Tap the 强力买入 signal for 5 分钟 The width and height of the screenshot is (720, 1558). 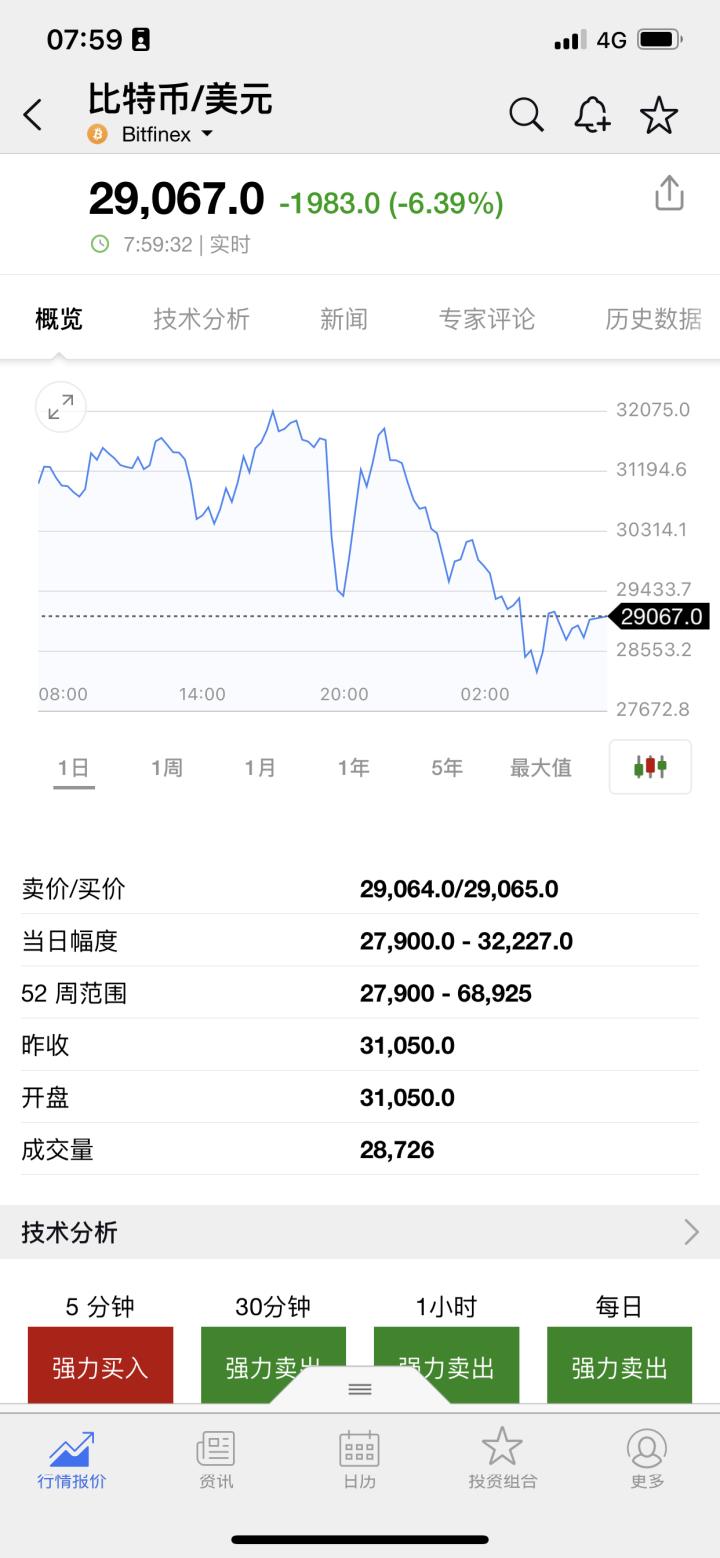click(x=100, y=1364)
